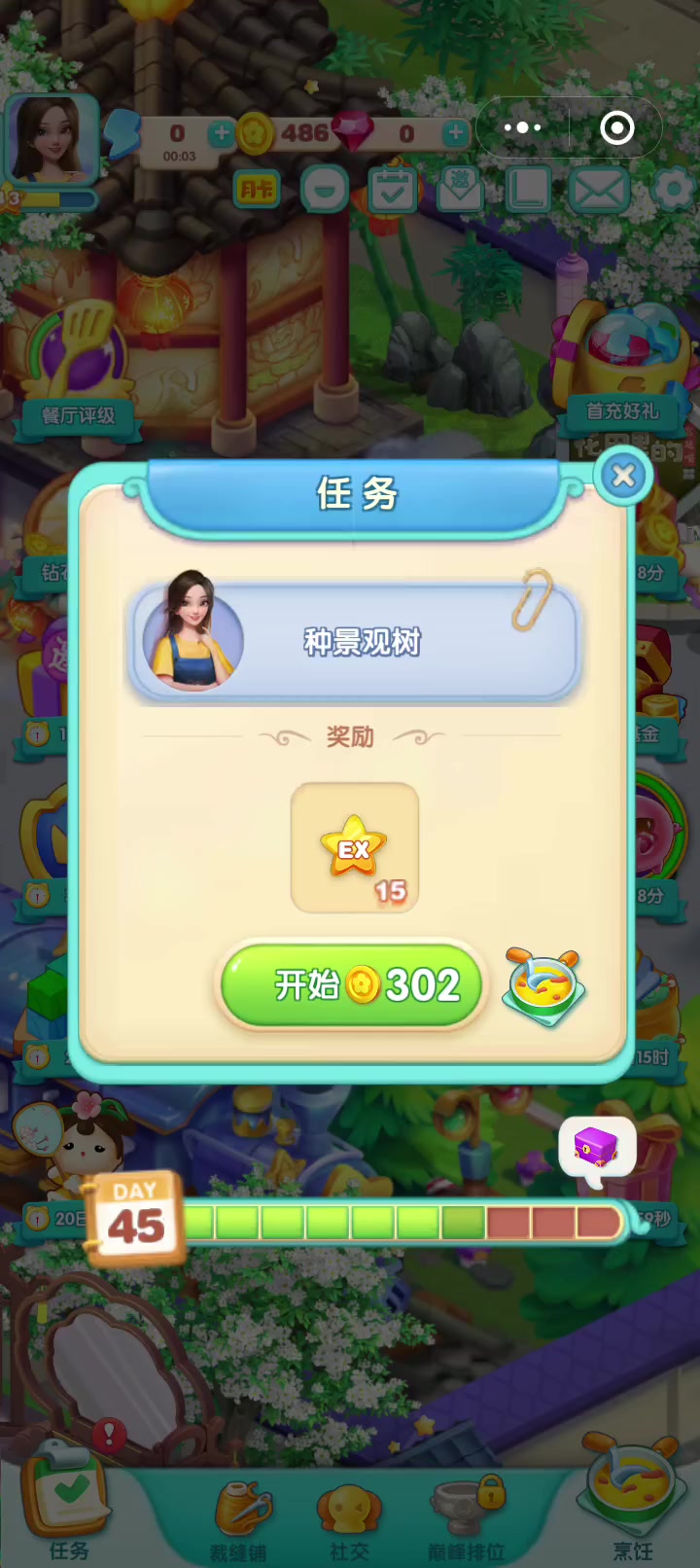Screen dimensions: 700x1568
Task: Open the mail envelope icon
Action: tap(598, 189)
